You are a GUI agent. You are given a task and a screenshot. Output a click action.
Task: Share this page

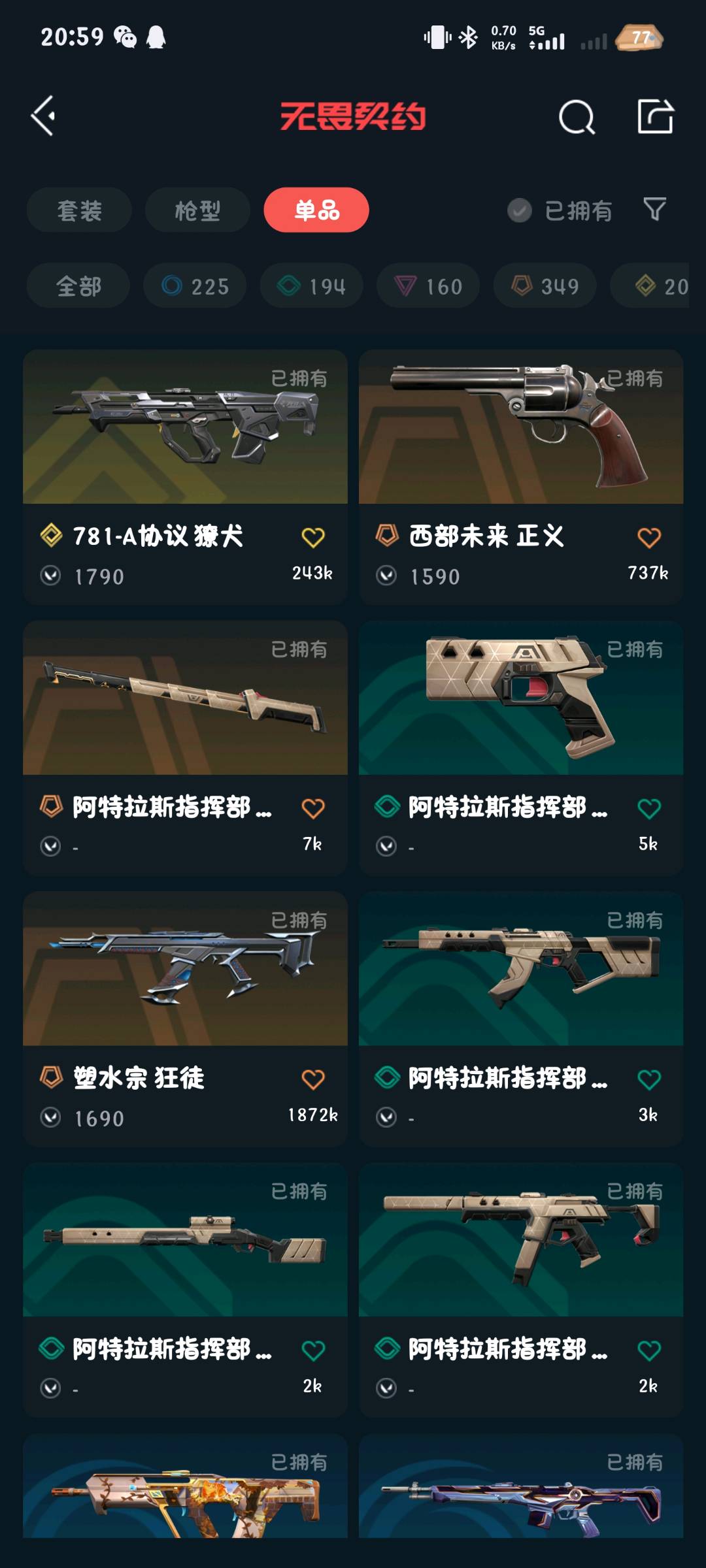(655, 117)
